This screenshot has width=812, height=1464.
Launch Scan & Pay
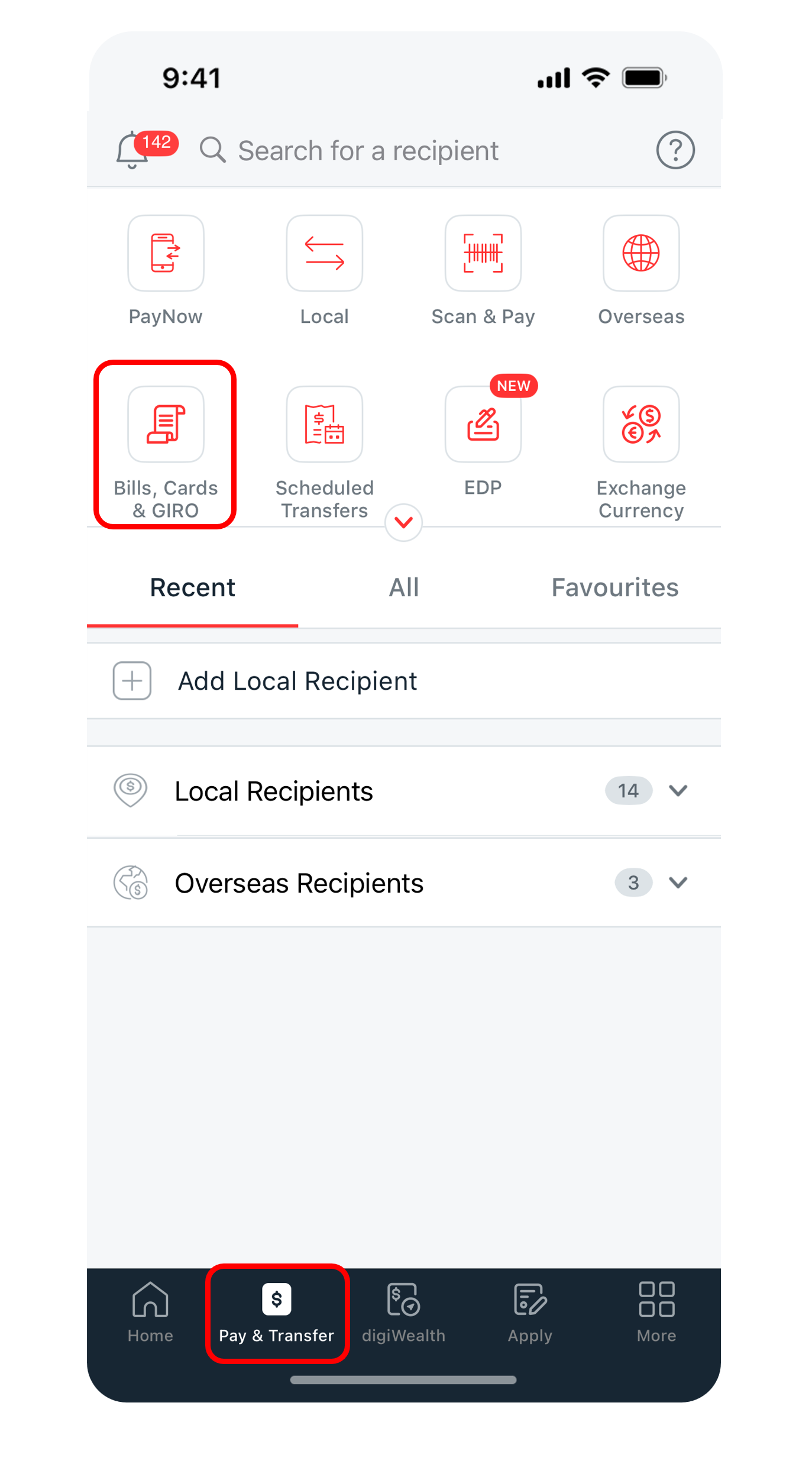pyautogui.click(x=483, y=254)
